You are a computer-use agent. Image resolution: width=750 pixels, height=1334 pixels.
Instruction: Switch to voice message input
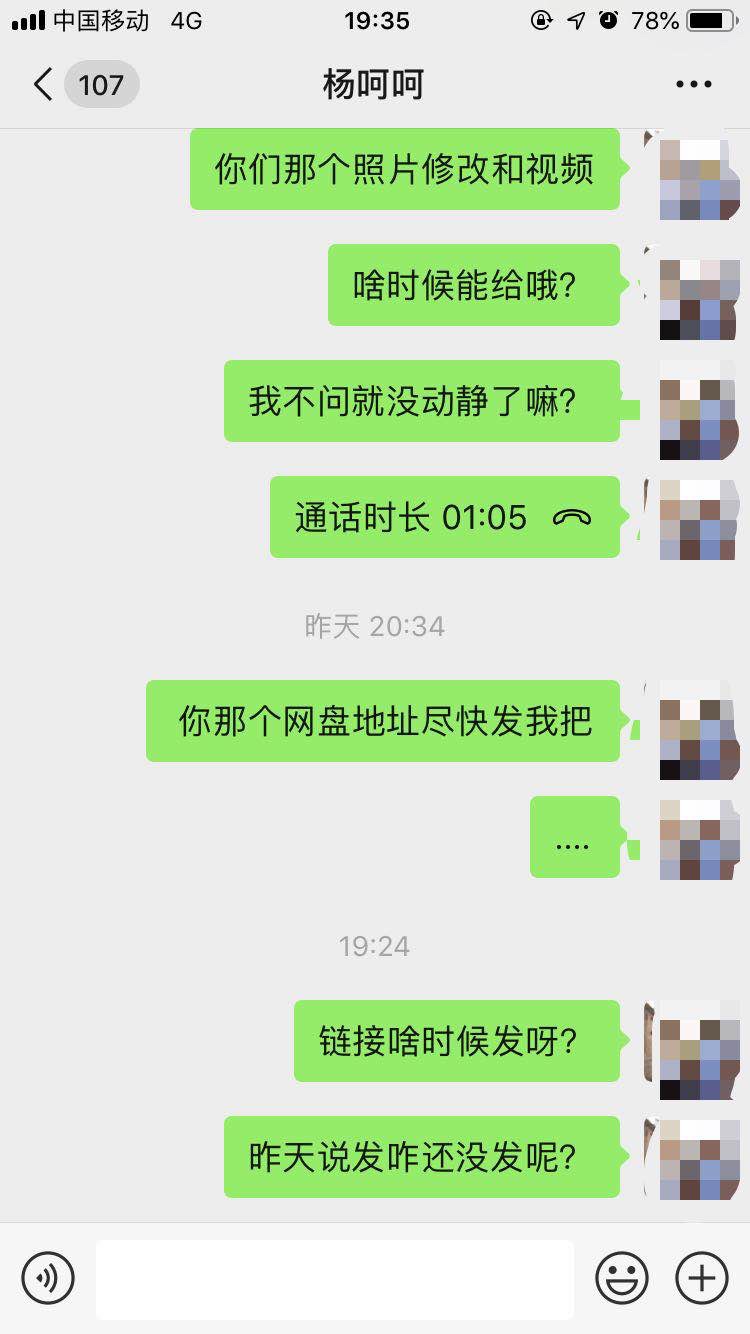point(48,1278)
